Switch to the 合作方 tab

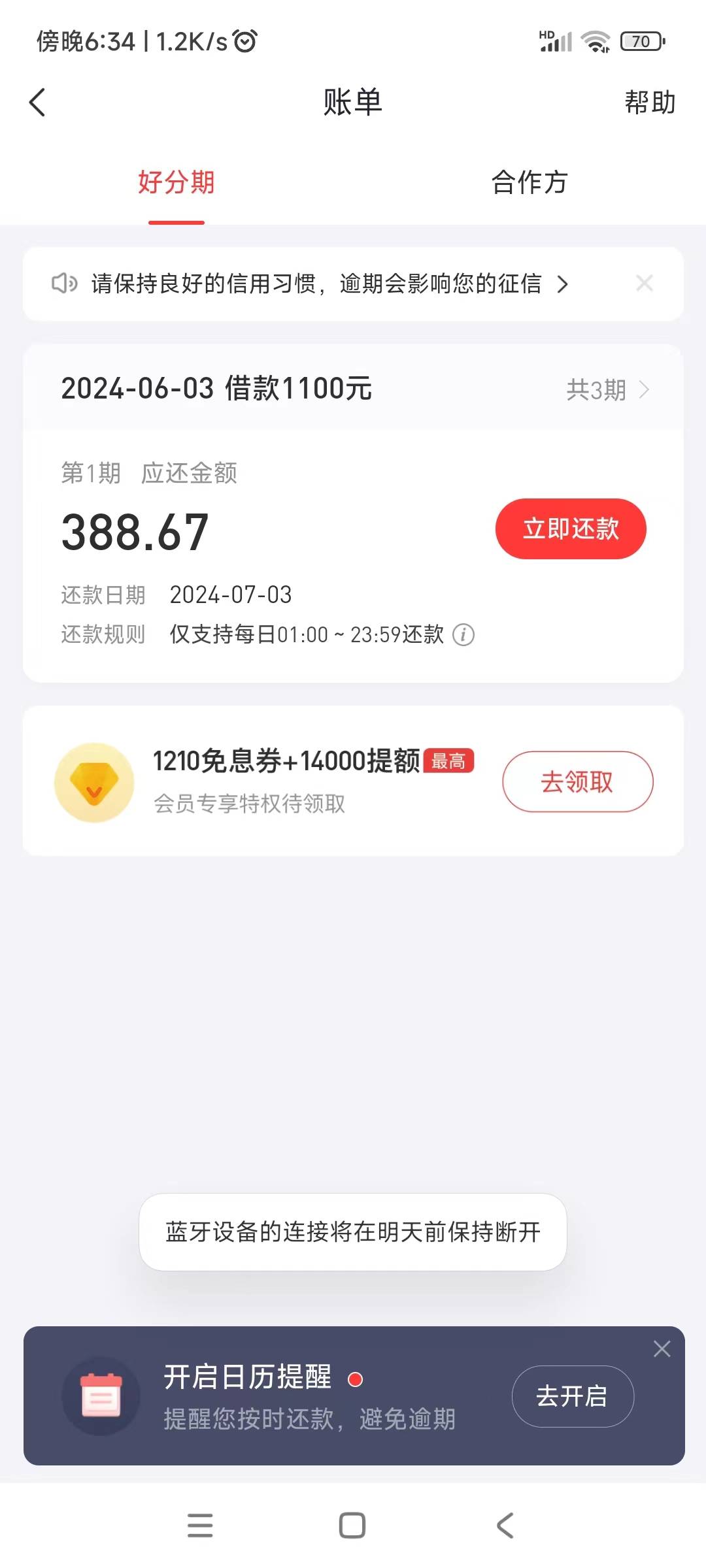(529, 182)
